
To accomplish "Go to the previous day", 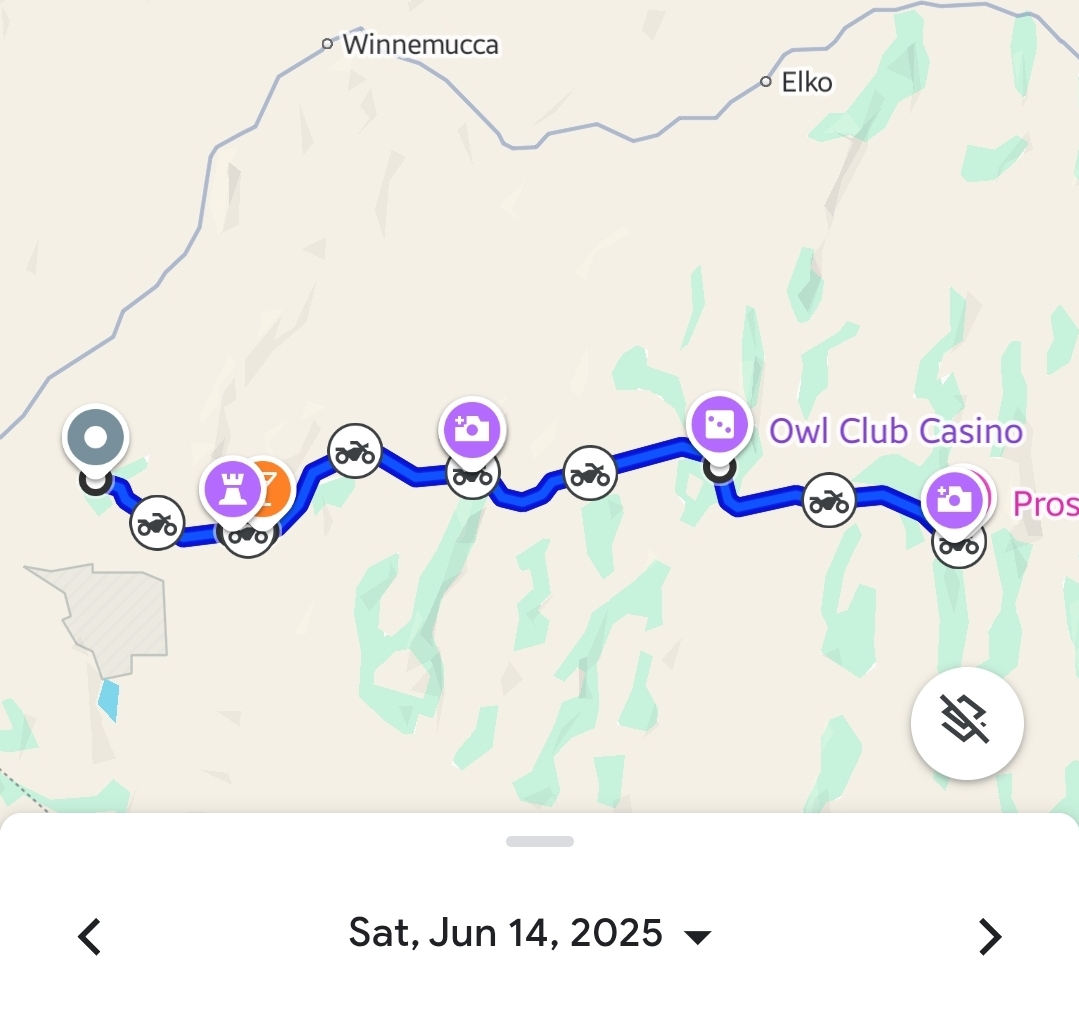I will click(x=90, y=937).
